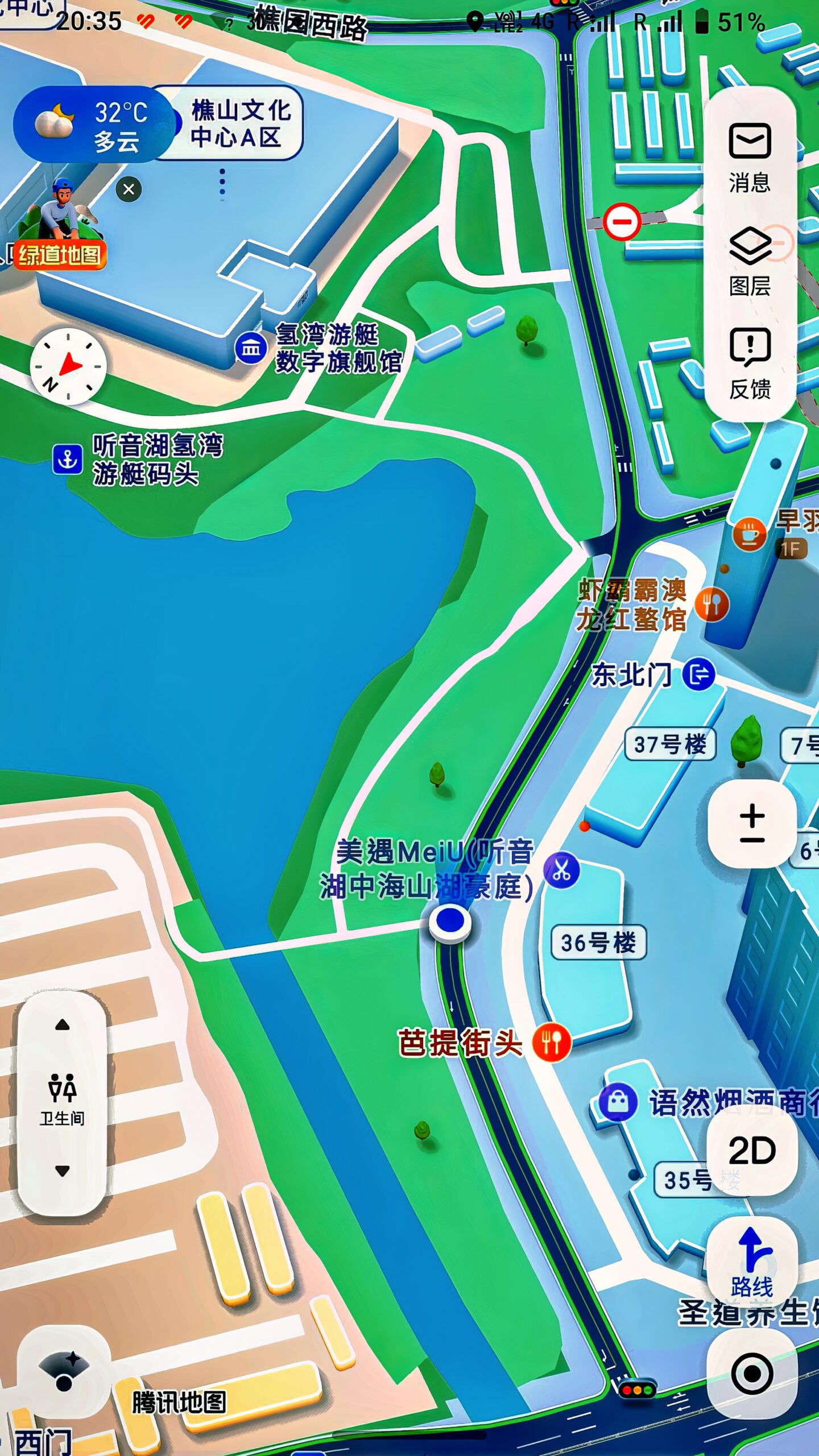The image size is (819, 1456).
Task: Switch the map to 2D view
Action: (751, 1151)
